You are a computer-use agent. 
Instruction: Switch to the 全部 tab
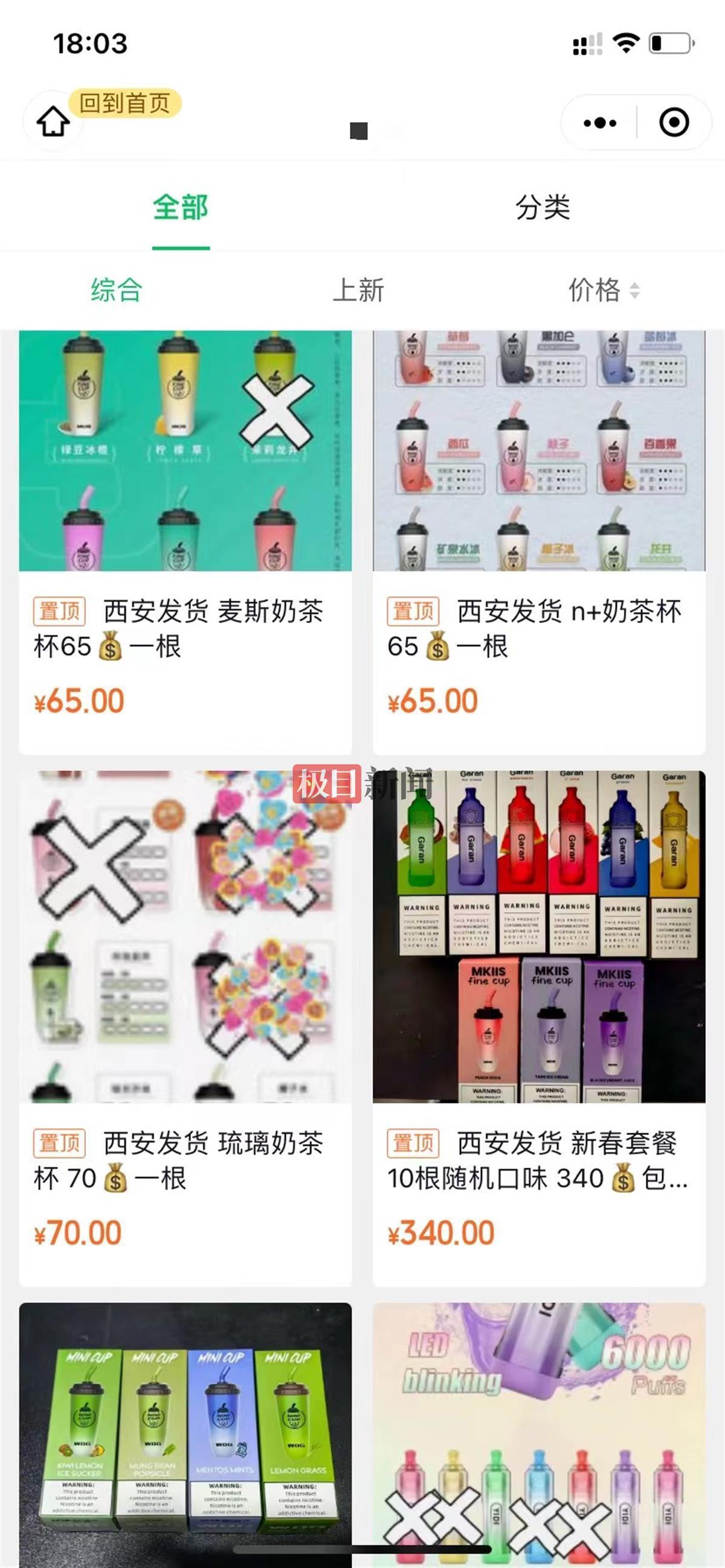pyautogui.click(x=180, y=208)
